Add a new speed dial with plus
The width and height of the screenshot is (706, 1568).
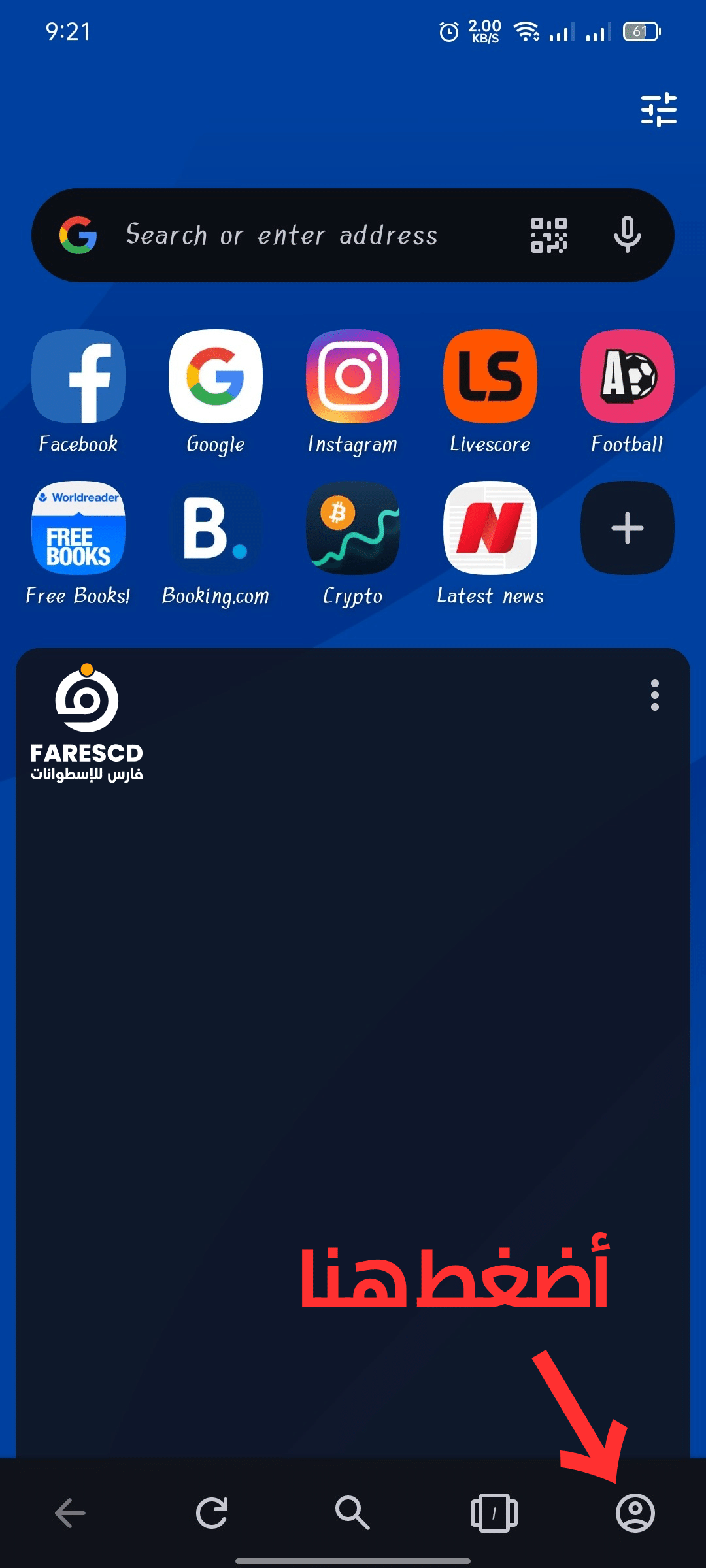tap(628, 528)
